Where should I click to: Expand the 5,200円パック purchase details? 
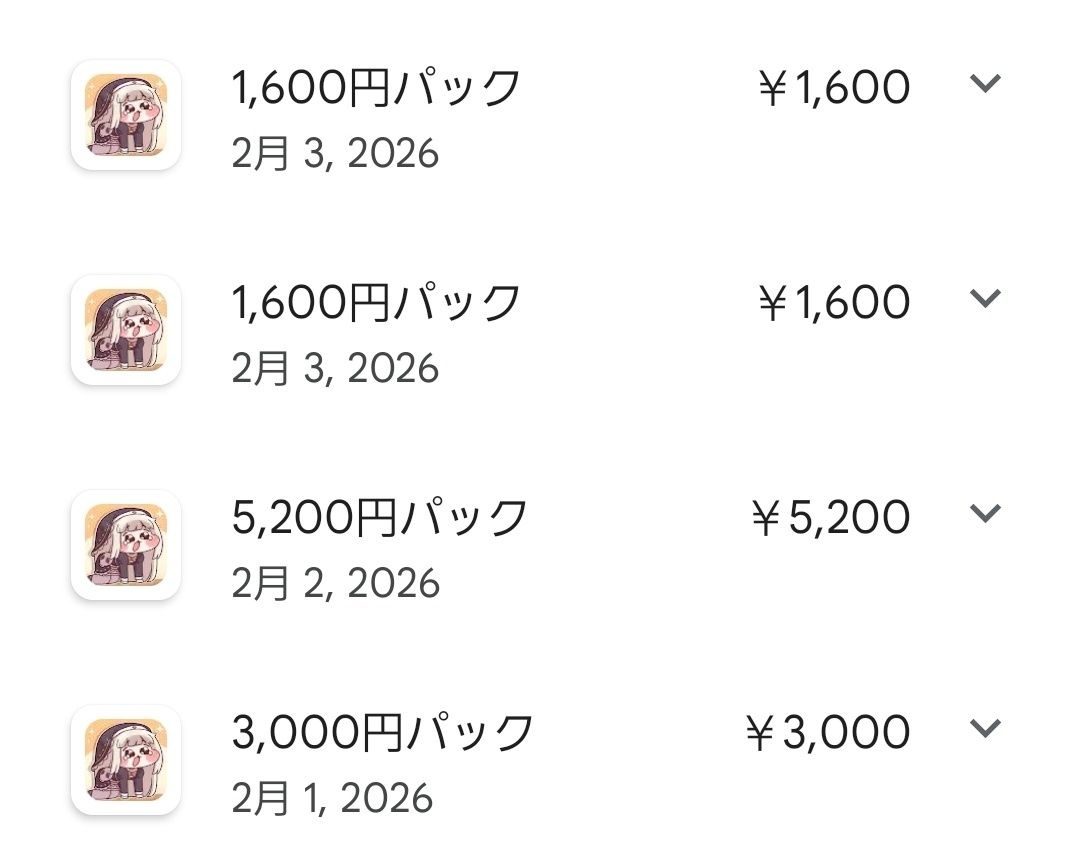click(985, 514)
